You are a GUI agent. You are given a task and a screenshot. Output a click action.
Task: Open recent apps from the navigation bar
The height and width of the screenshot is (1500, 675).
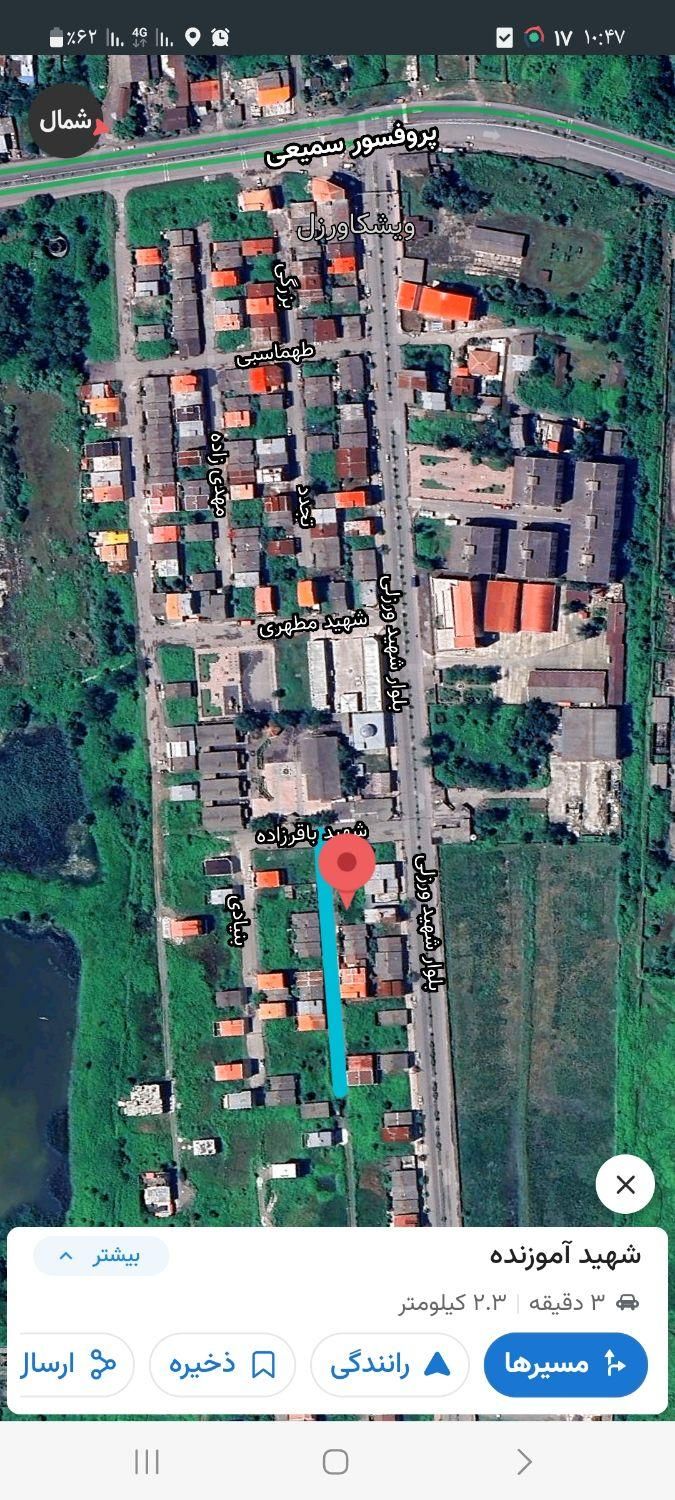pos(147,1462)
